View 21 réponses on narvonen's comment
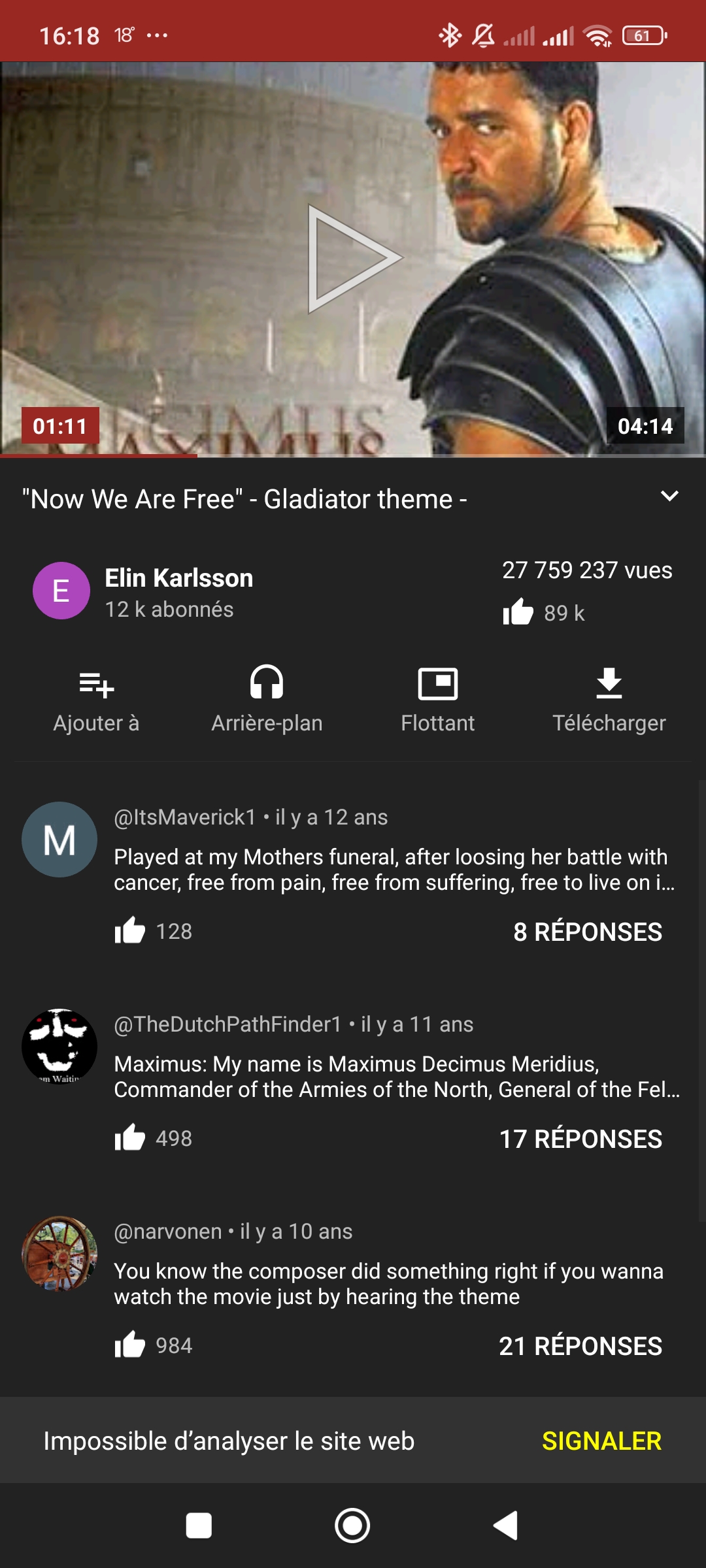The width and height of the screenshot is (706, 1568). (580, 1346)
